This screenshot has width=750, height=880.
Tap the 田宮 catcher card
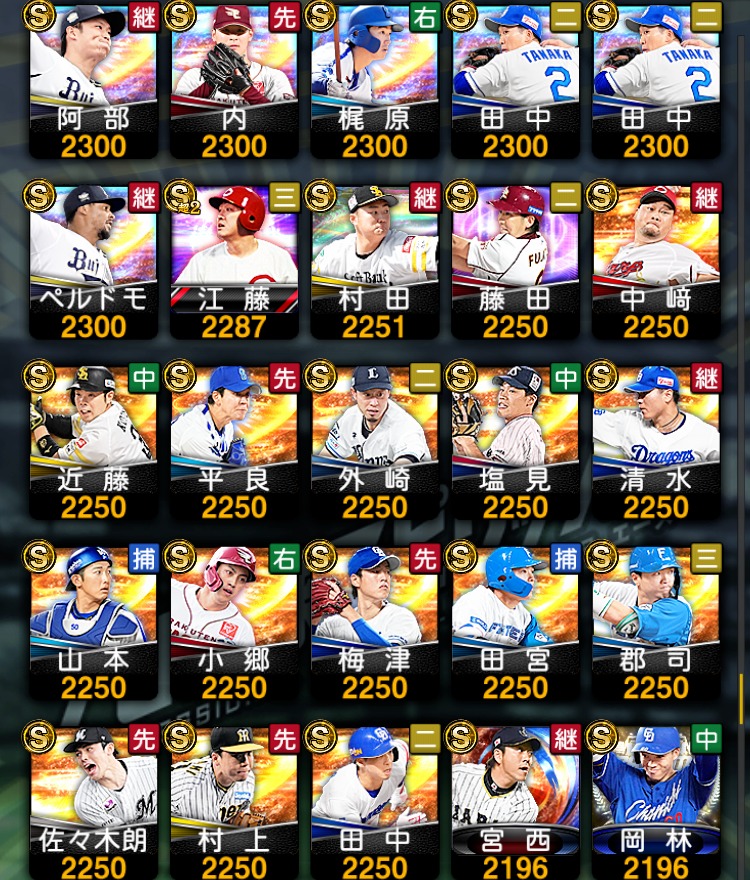coord(516,620)
